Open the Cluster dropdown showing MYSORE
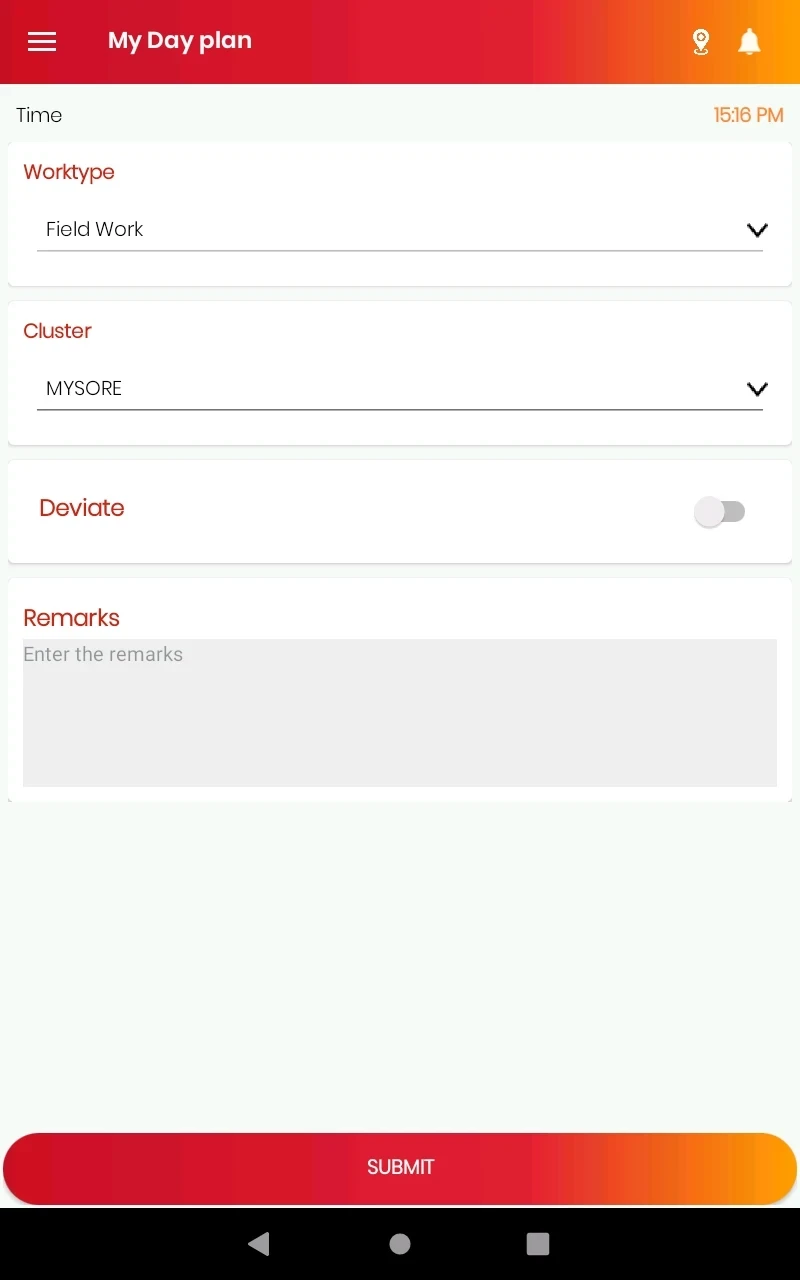 [400, 389]
